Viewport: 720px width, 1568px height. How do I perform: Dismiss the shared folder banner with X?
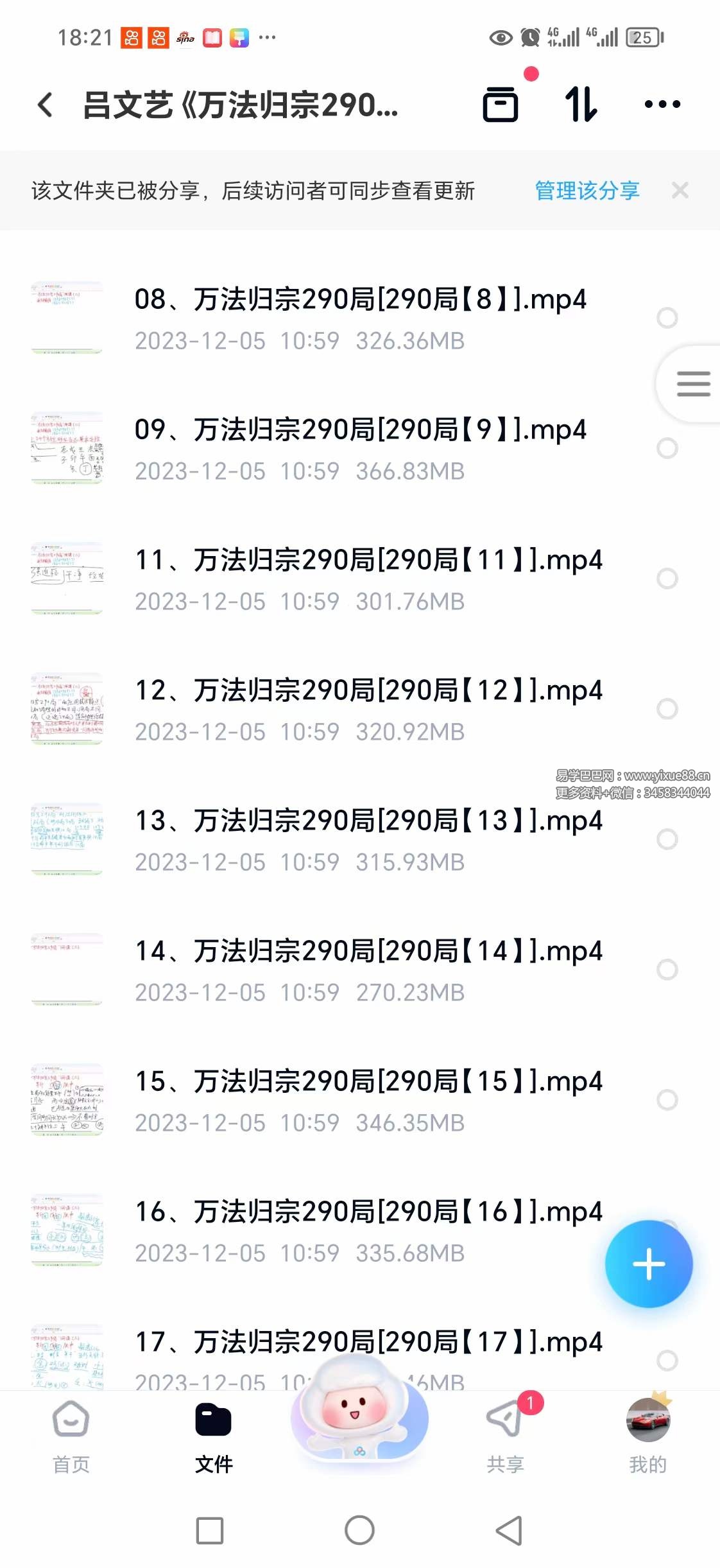[680, 191]
